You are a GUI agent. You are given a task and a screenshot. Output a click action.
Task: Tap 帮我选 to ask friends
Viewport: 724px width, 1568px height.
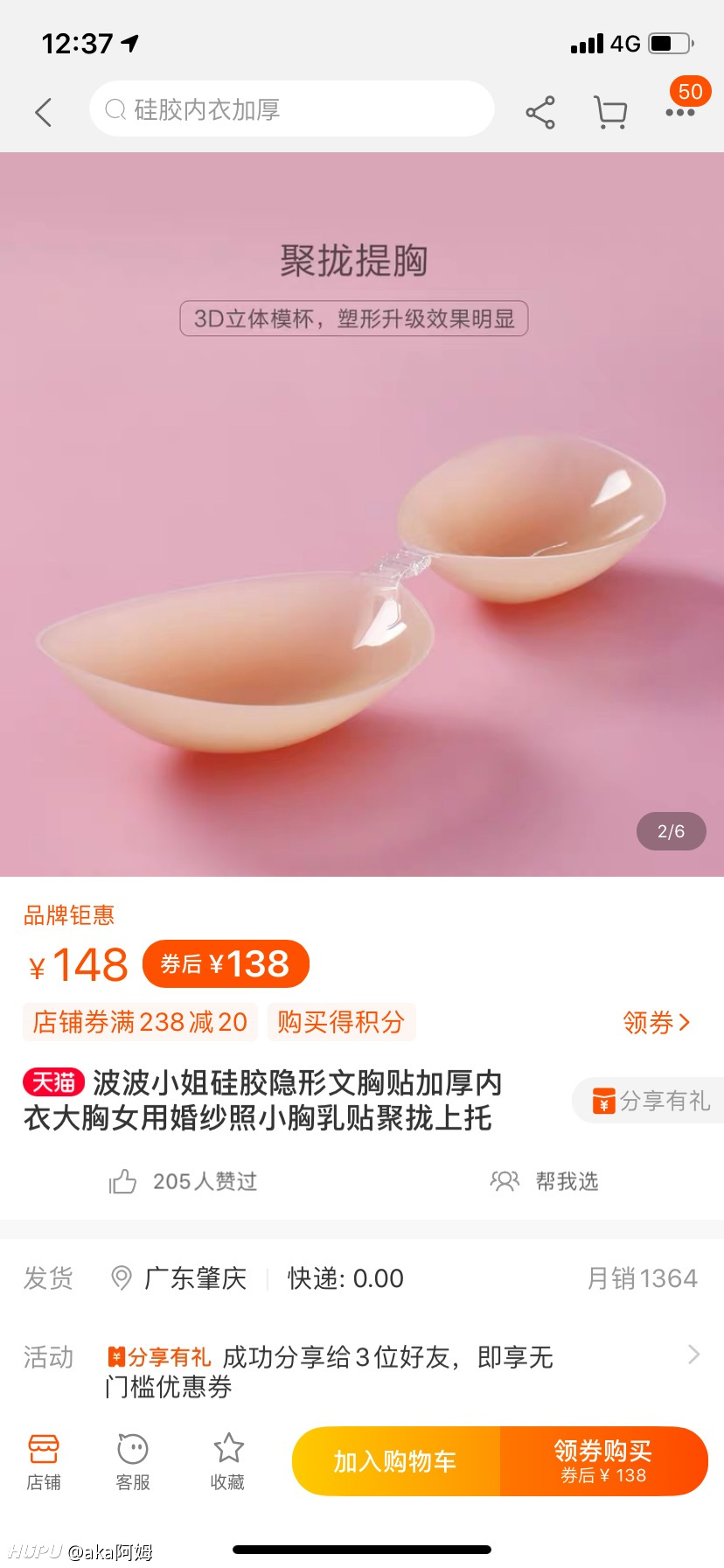point(544,1181)
